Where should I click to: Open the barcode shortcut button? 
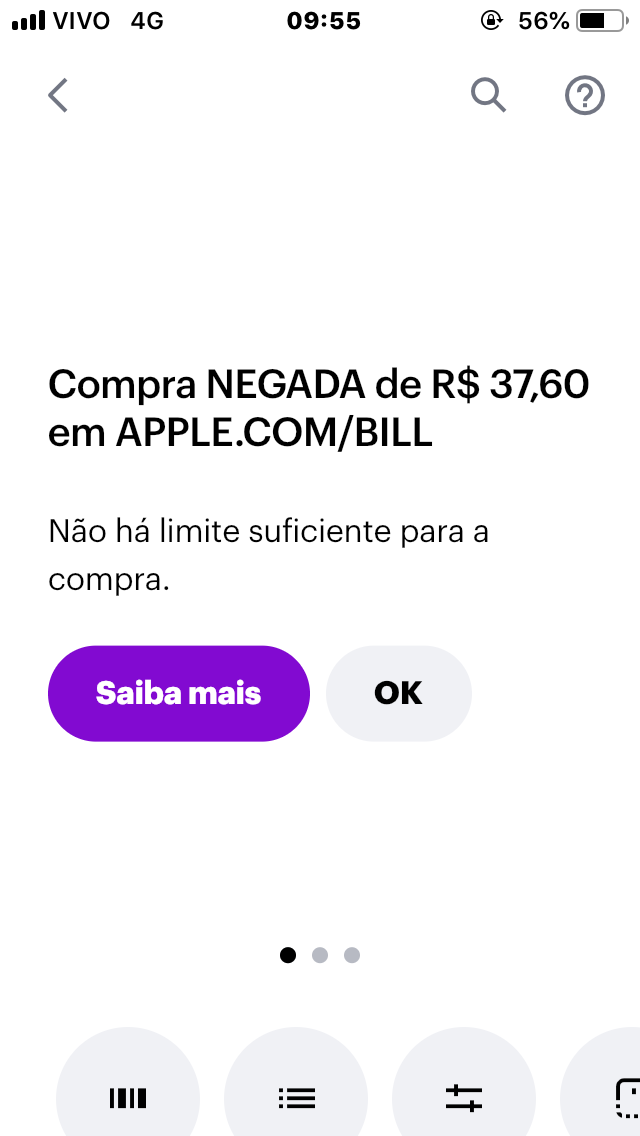[x=128, y=1097]
